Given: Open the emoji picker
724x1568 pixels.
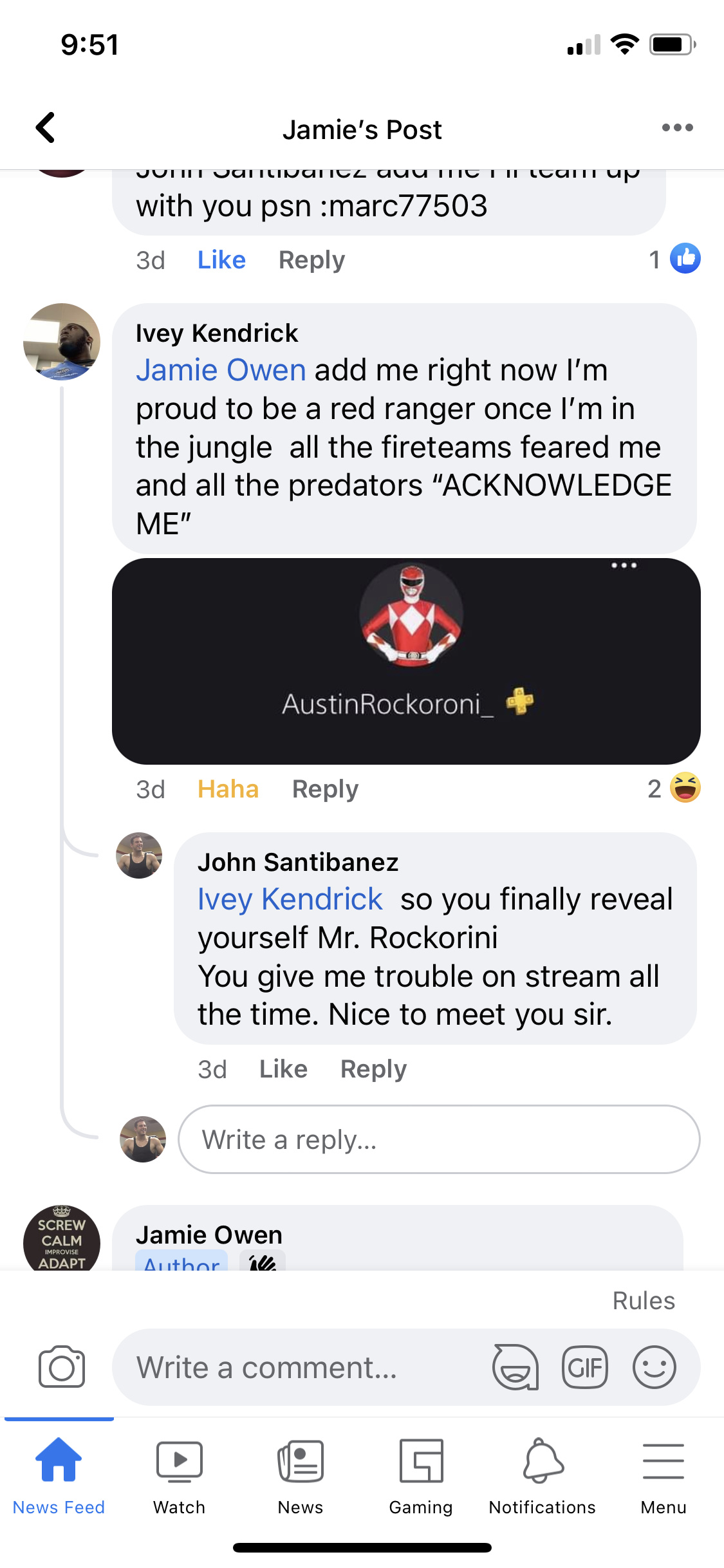Looking at the screenshot, I should 654,1367.
